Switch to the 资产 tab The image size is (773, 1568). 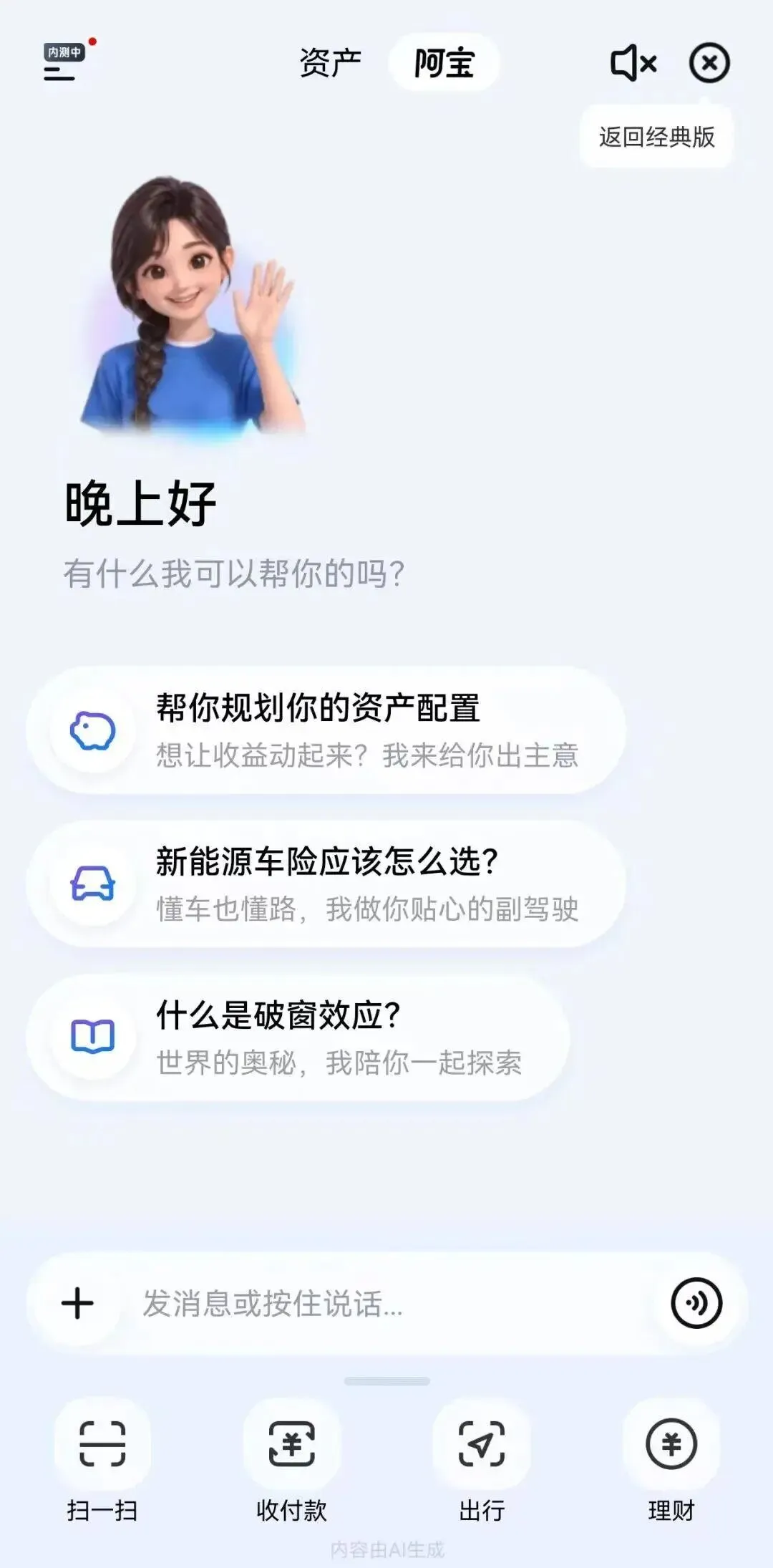tap(330, 63)
